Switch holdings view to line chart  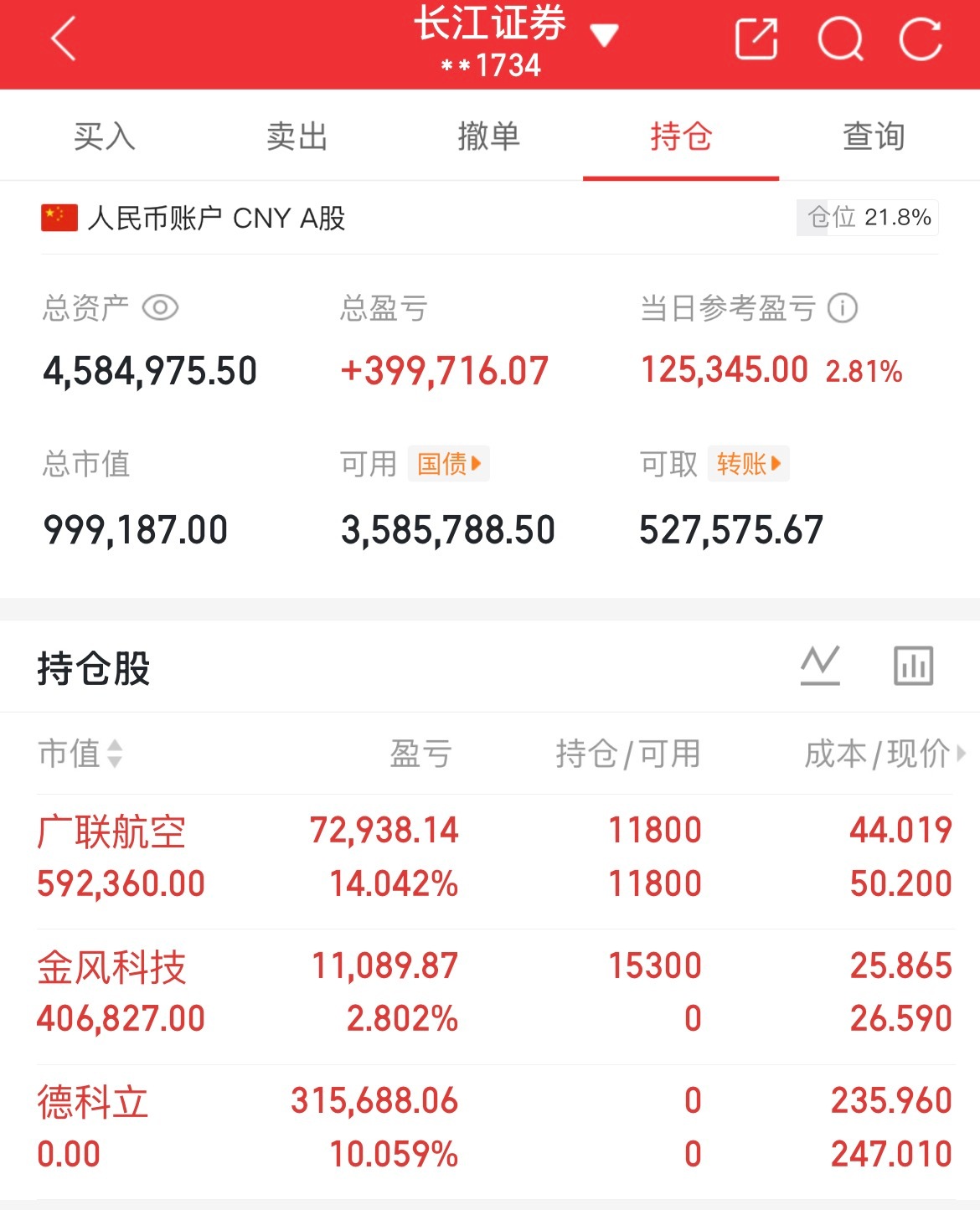(821, 665)
